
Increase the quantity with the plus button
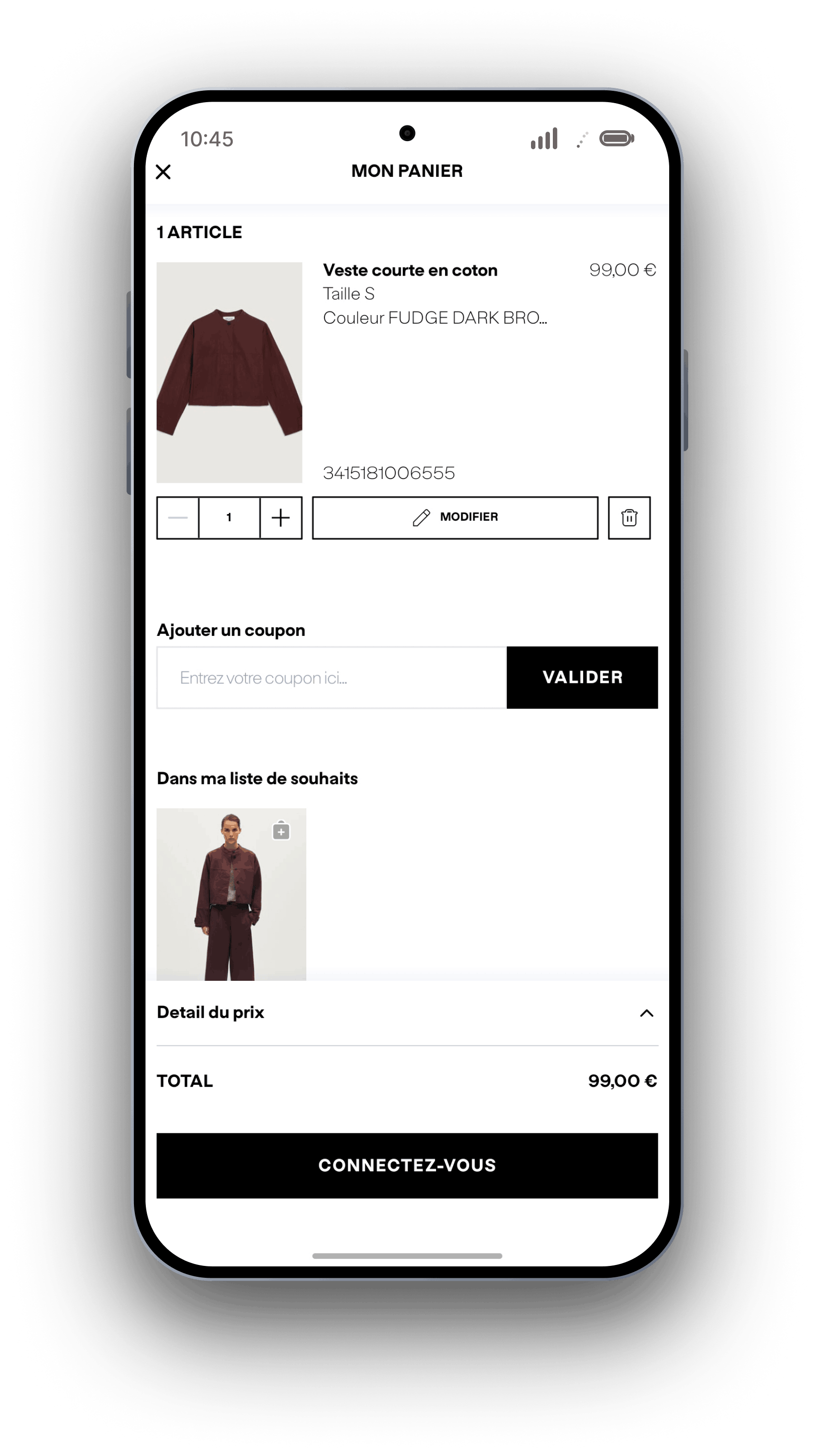coord(281,518)
